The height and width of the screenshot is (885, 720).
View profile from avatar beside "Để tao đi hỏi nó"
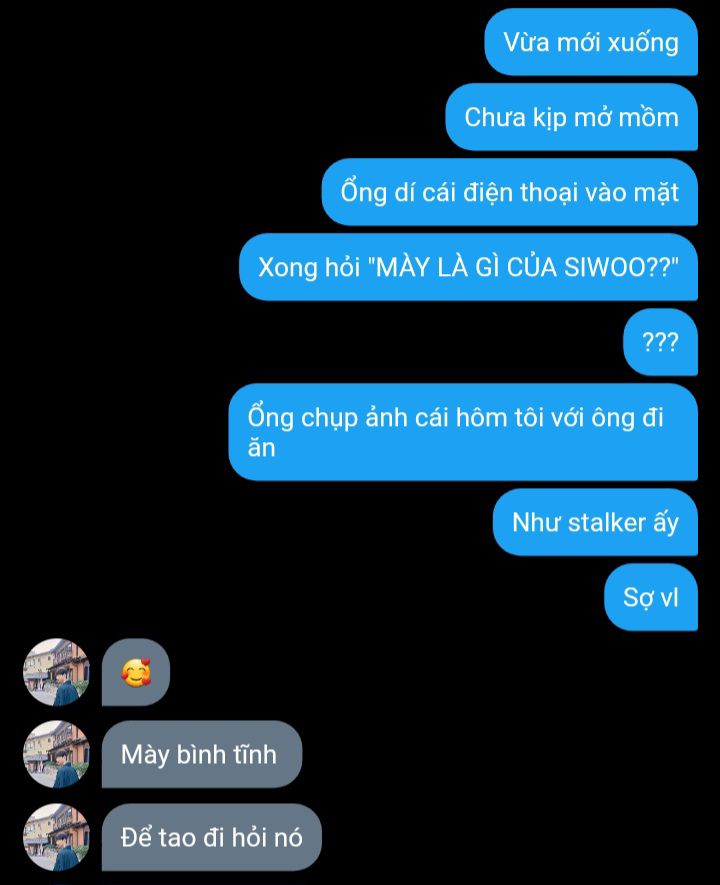[56, 837]
